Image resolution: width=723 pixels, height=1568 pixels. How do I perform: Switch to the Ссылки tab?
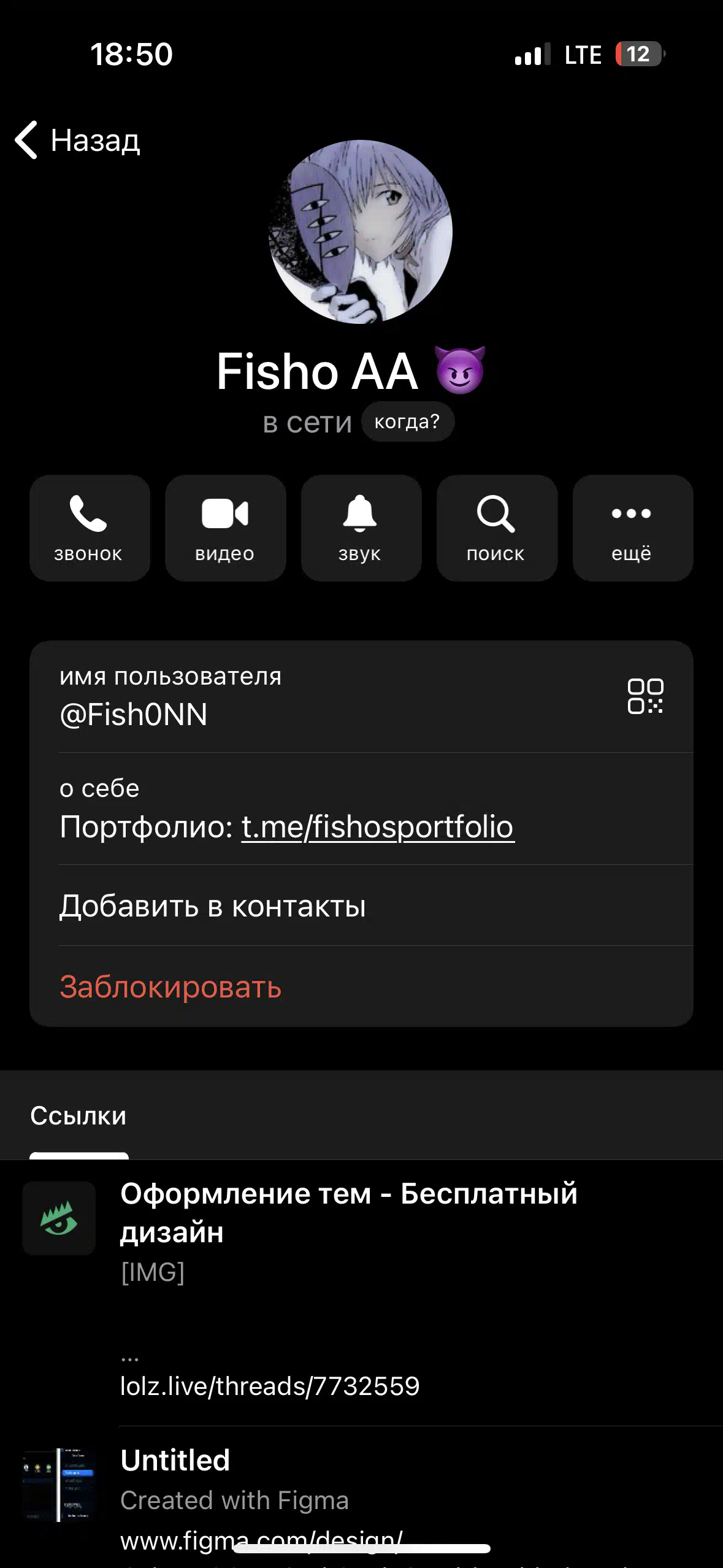(x=78, y=1116)
